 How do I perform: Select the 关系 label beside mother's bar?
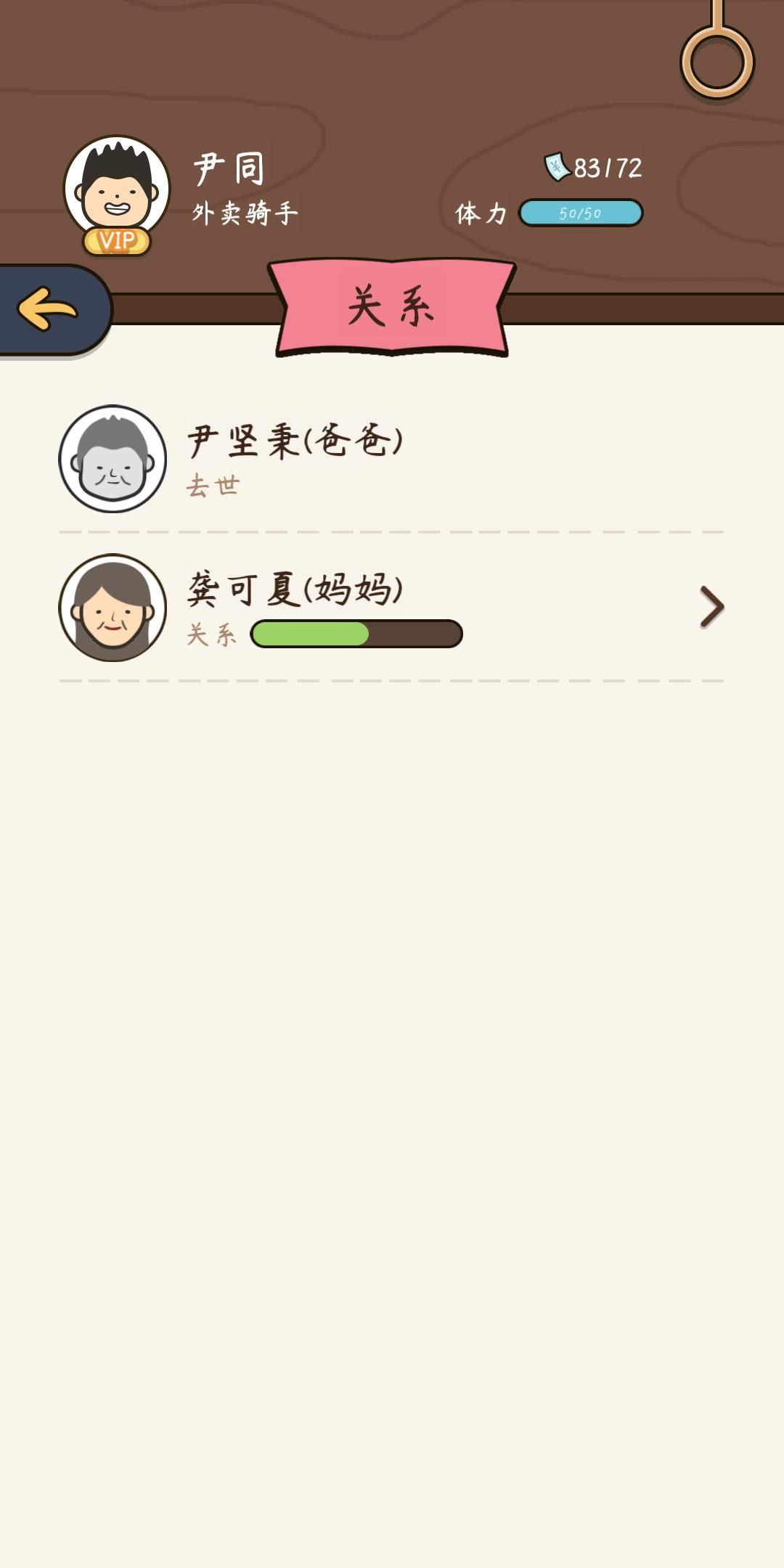[x=211, y=634]
